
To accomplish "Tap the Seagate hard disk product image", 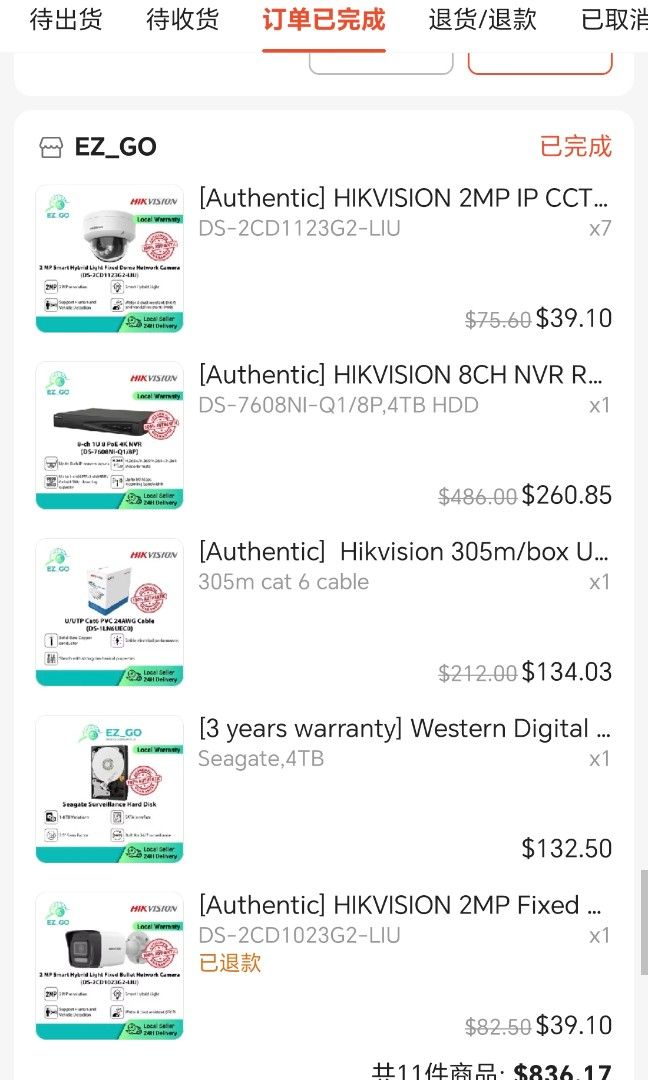I will click(109, 789).
